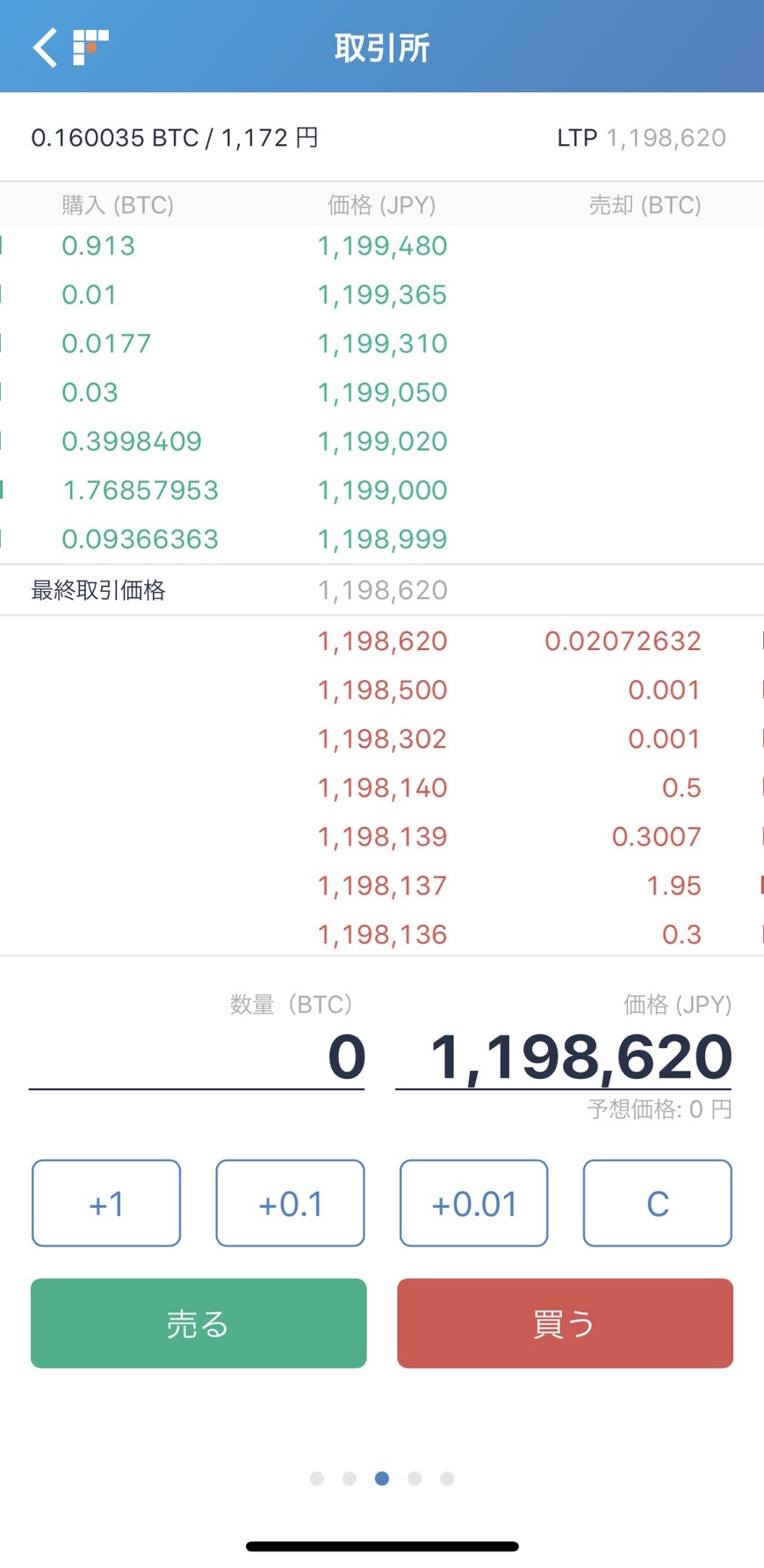
Task: Tap the page indicator dots
Action: tap(382, 1478)
